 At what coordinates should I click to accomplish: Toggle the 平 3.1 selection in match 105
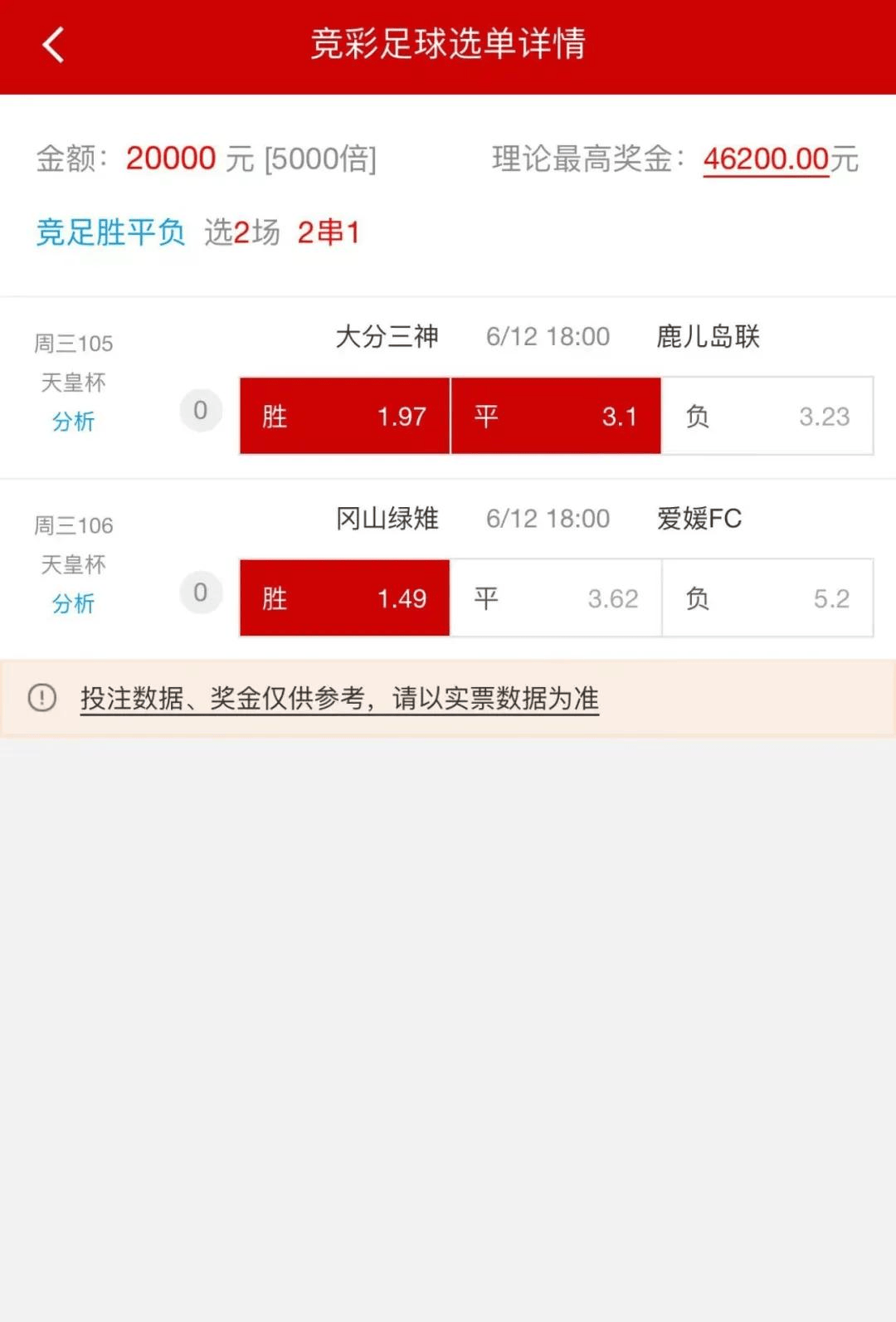(556, 417)
